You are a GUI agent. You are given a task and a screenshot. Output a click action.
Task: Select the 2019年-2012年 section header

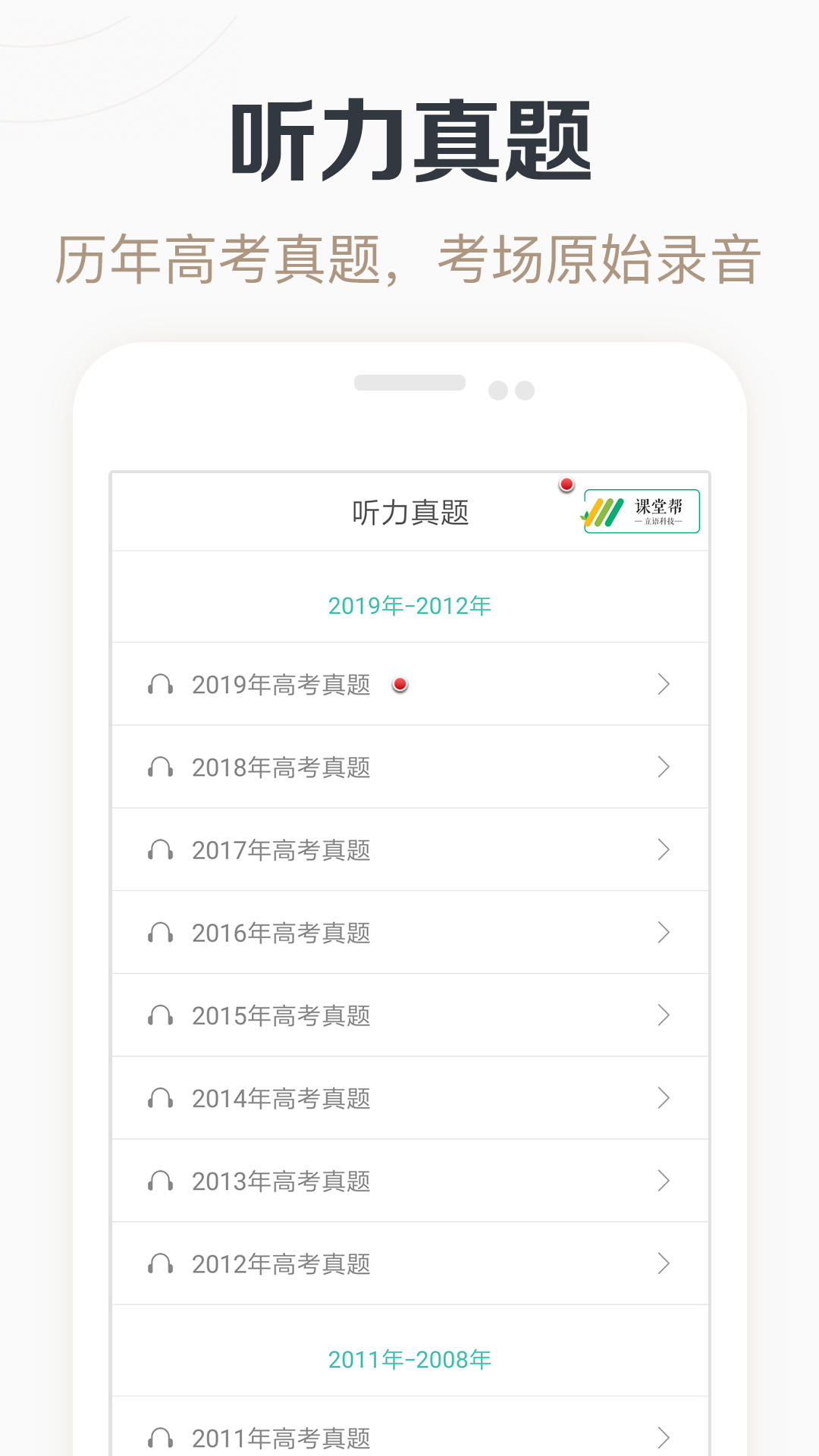click(x=409, y=605)
